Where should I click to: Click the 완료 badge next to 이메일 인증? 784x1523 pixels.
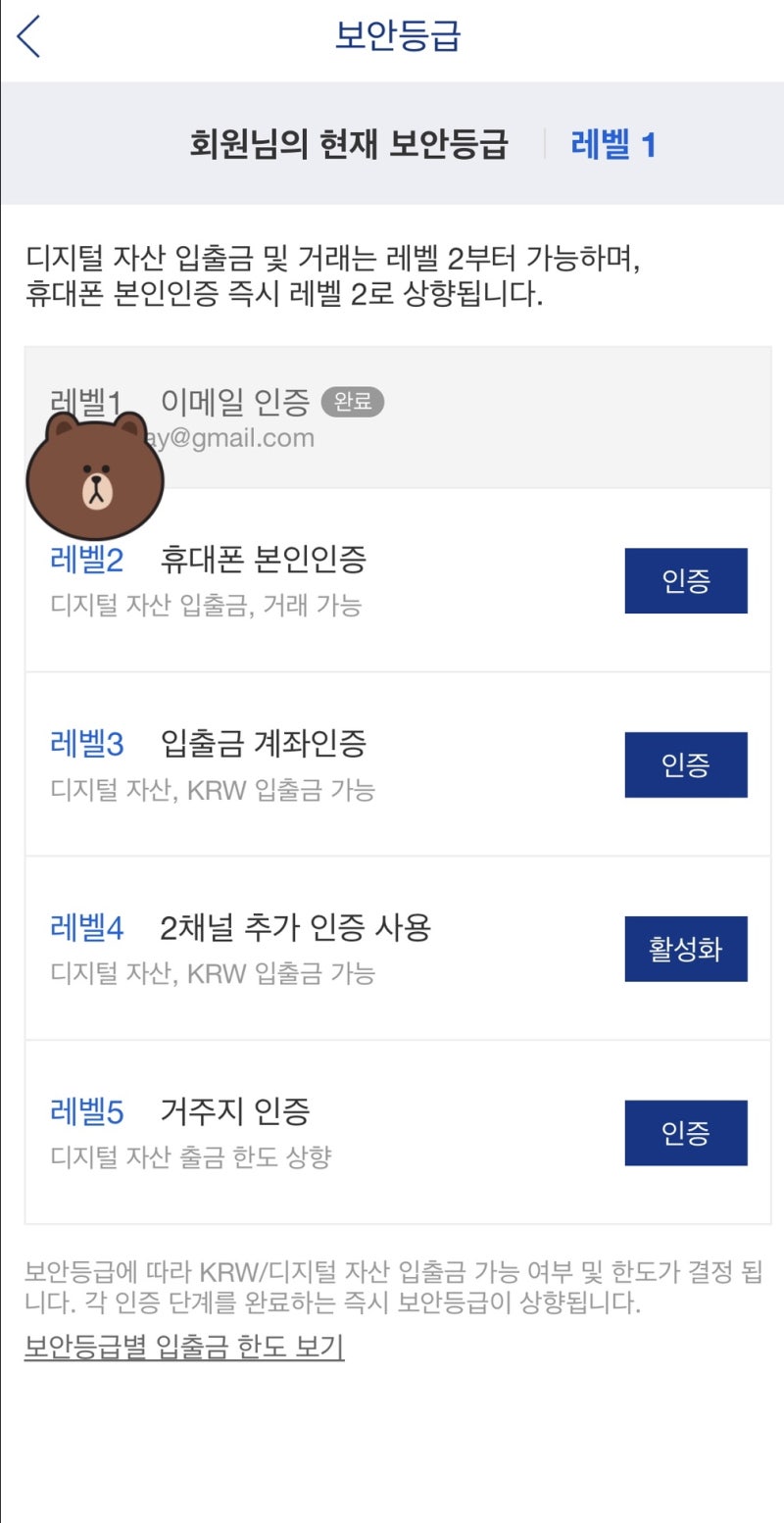pos(351,402)
